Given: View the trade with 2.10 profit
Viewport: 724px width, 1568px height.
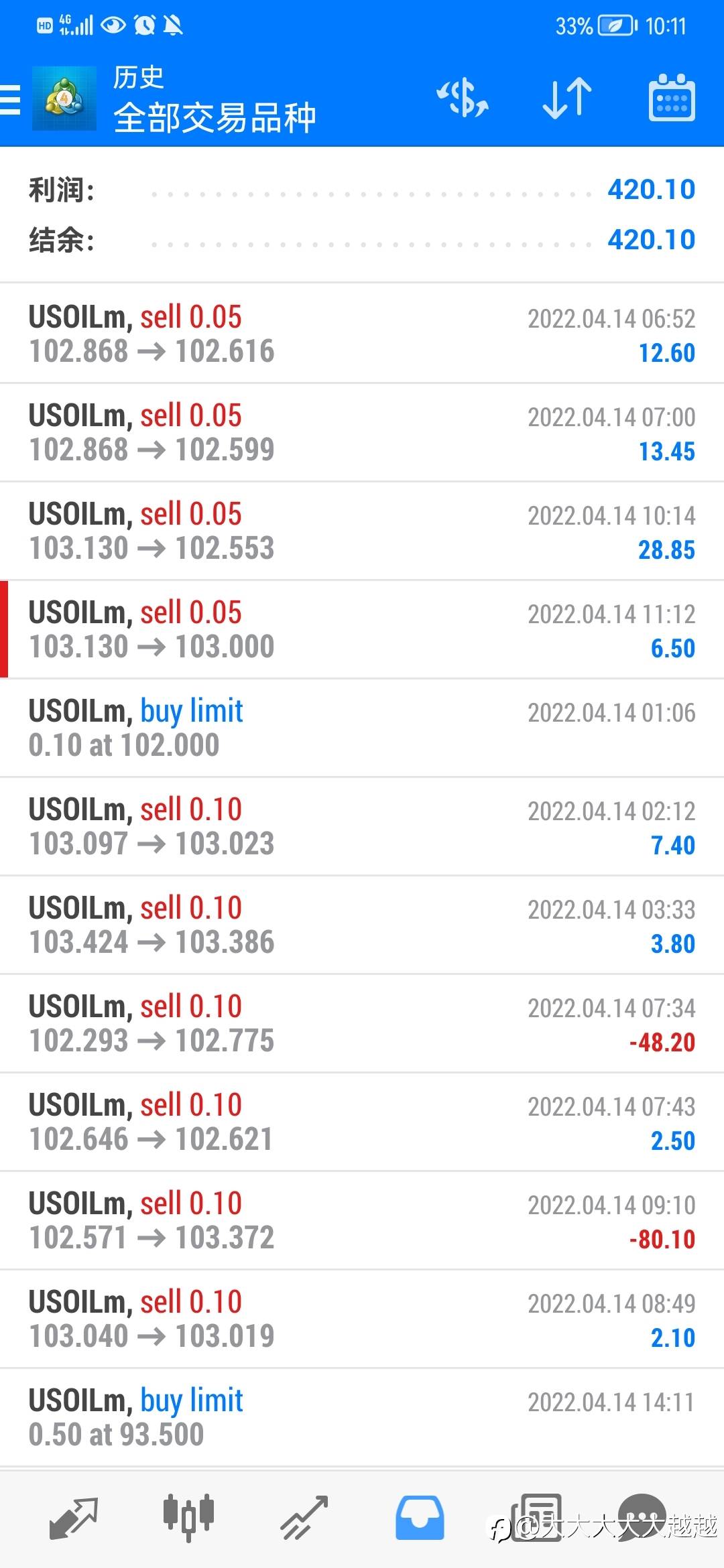Looking at the screenshot, I should (x=362, y=1319).
